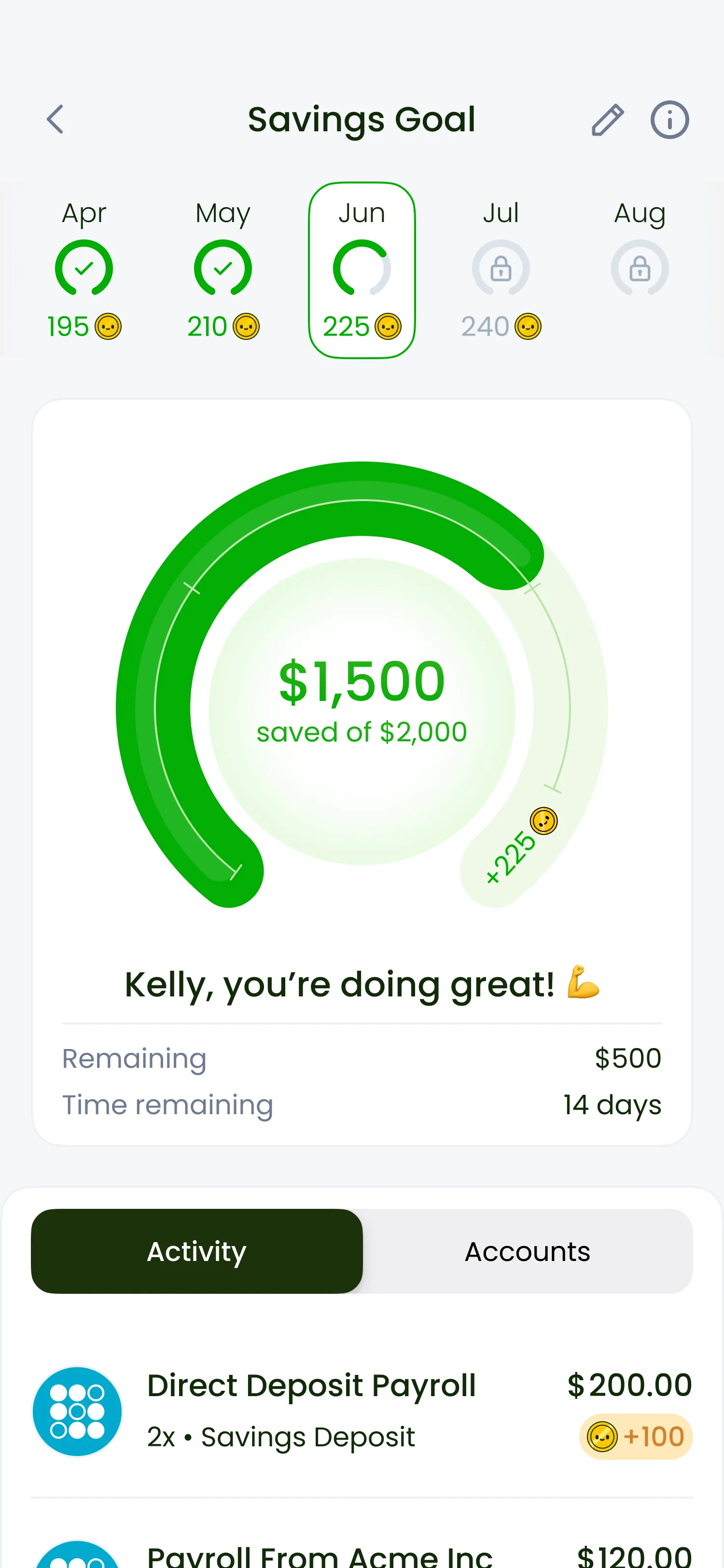Switch to the Accounts tab
The height and width of the screenshot is (1568, 724).
[528, 1251]
